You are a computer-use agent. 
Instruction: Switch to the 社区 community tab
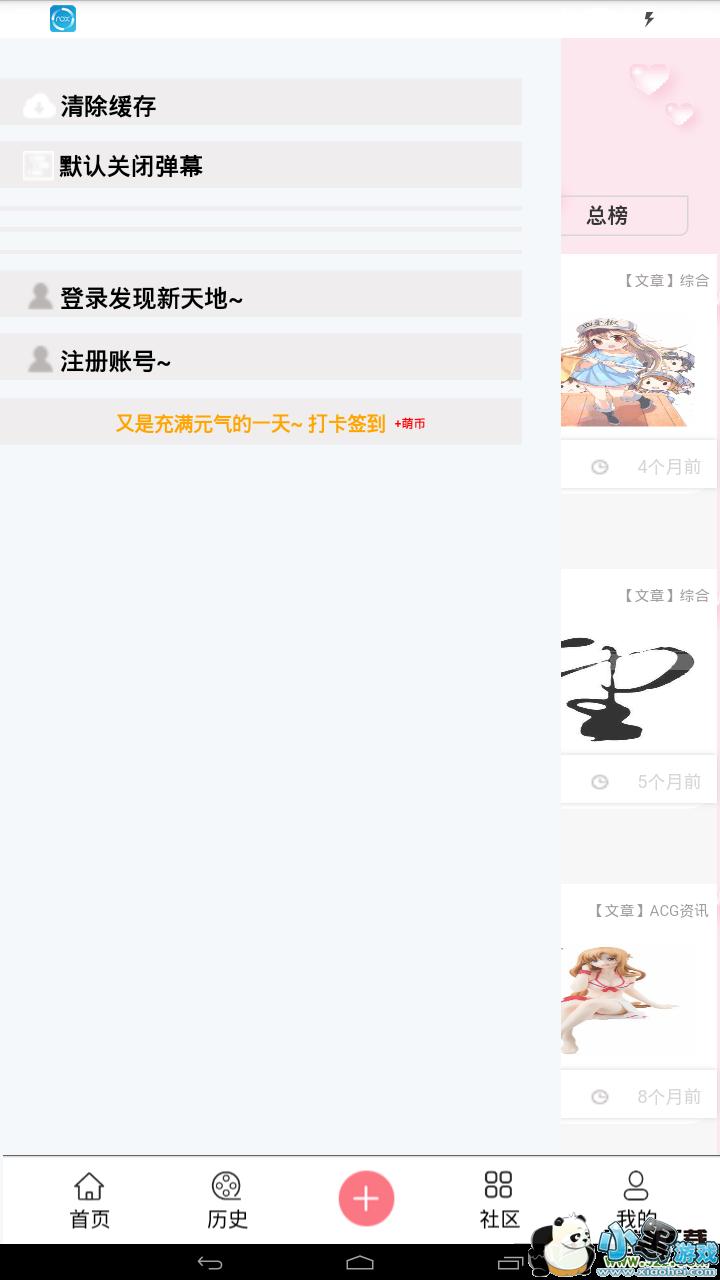click(499, 1200)
